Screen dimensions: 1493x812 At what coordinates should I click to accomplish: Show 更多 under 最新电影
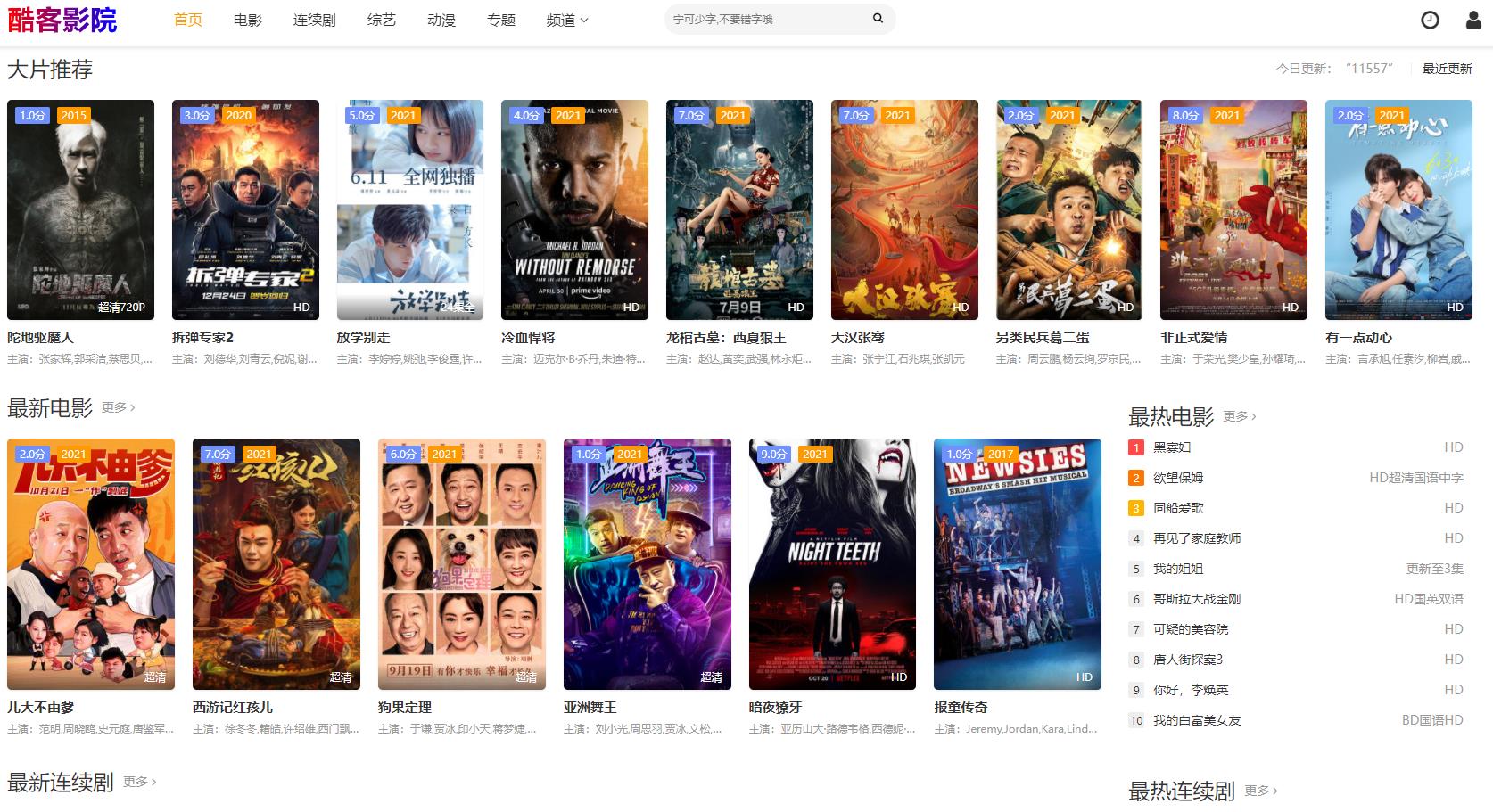pyautogui.click(x=118, y=407)
